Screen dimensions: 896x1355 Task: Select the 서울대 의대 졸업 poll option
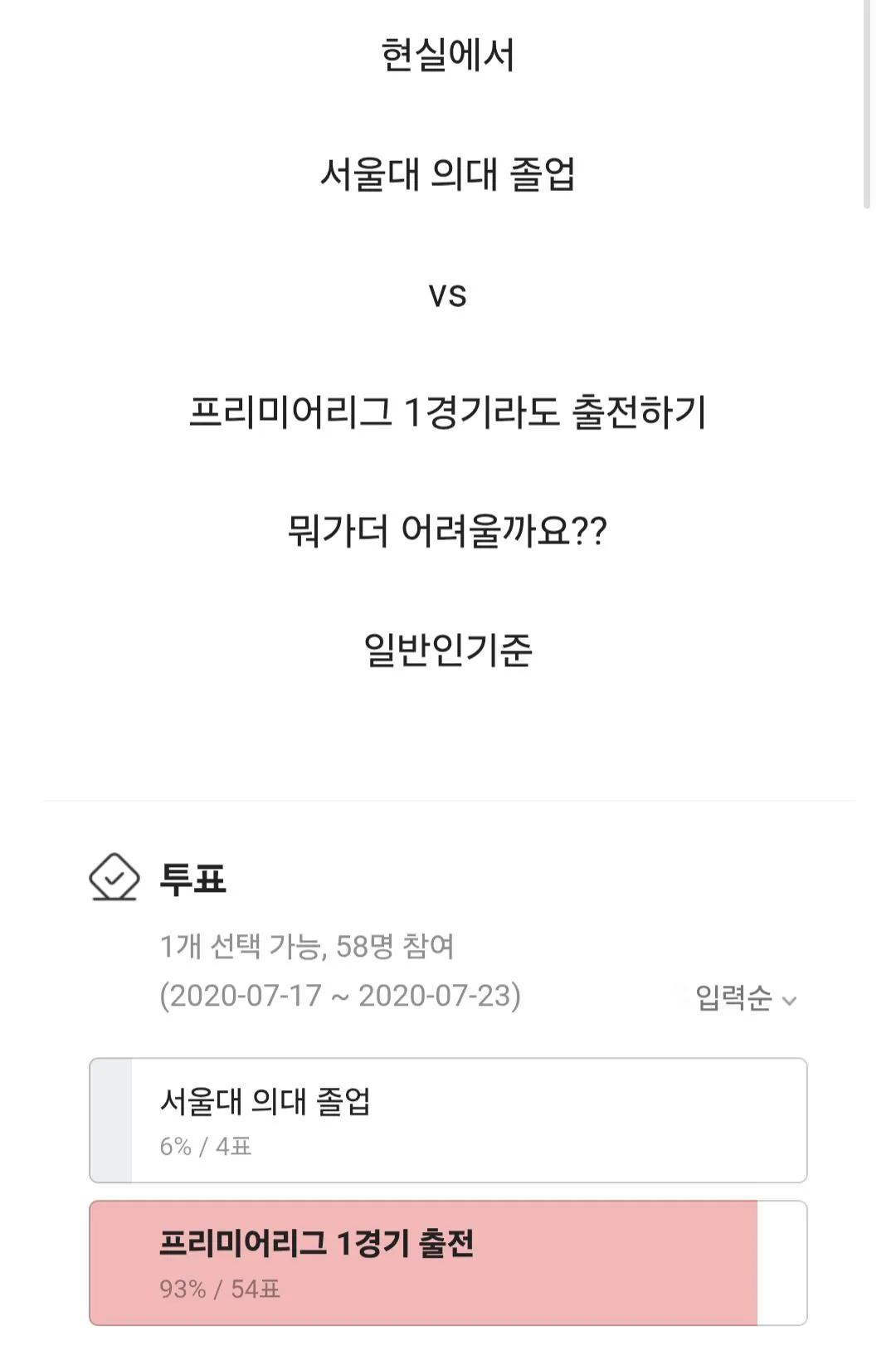pyautogui.click(x=448, y=1119)
